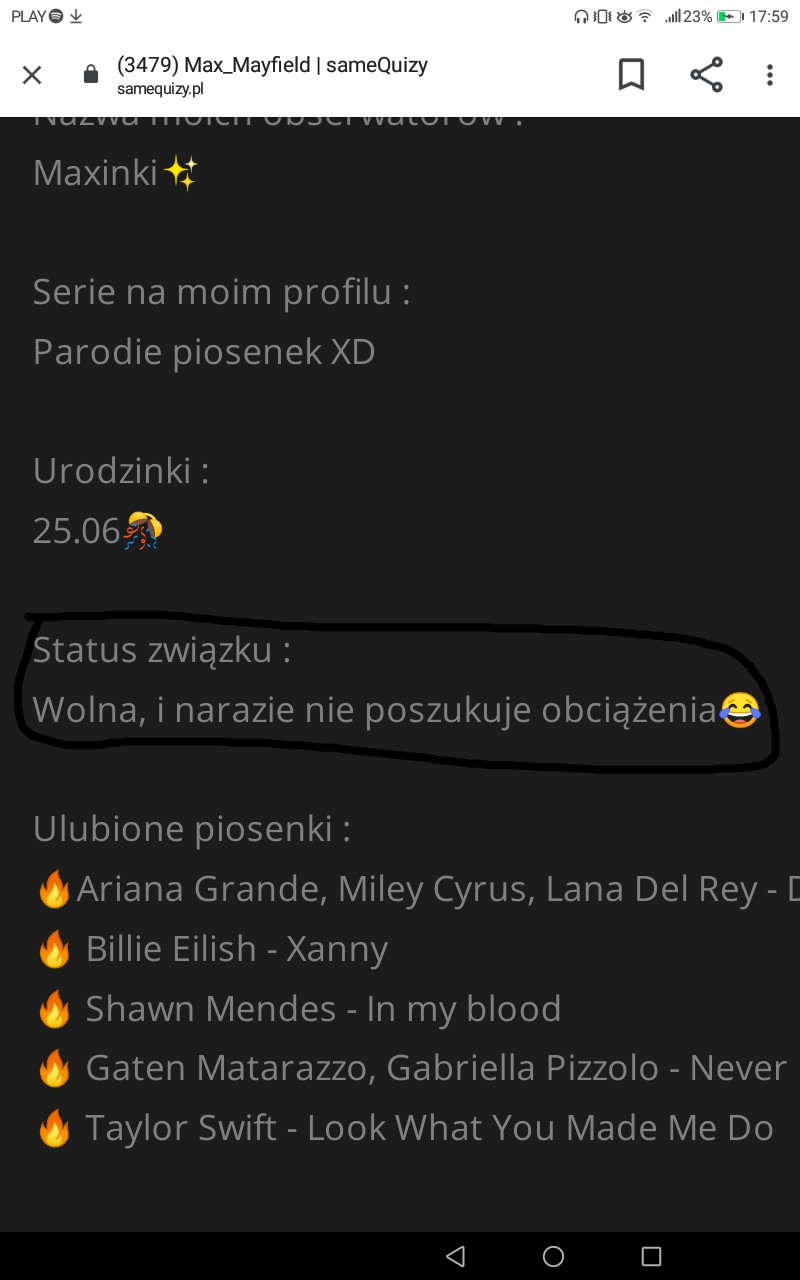
Task: Share this Max_Mayfield profile page
Action: [x=706, y=75]
